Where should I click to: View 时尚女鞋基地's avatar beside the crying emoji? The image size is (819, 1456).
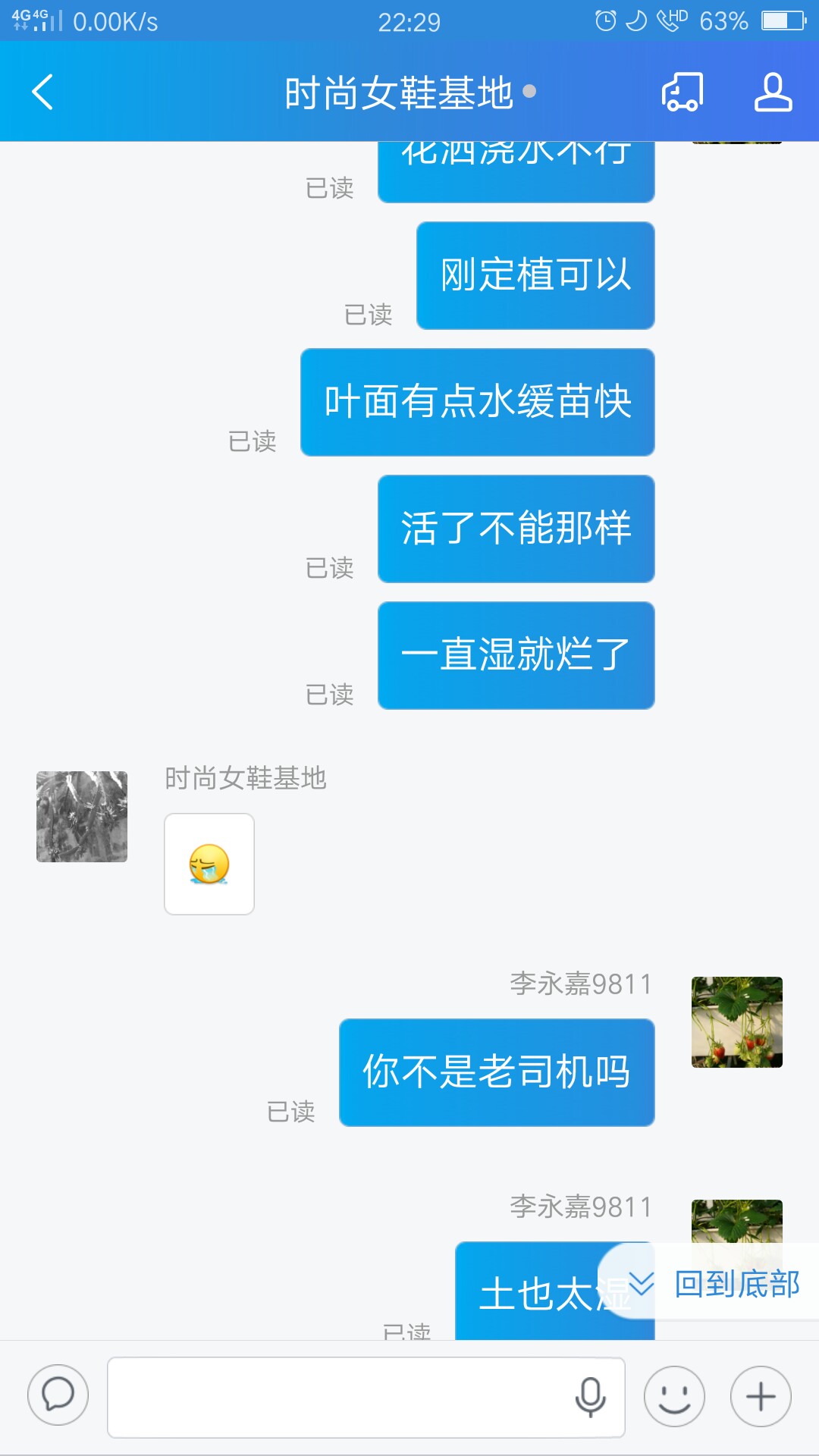click(82, 817)
